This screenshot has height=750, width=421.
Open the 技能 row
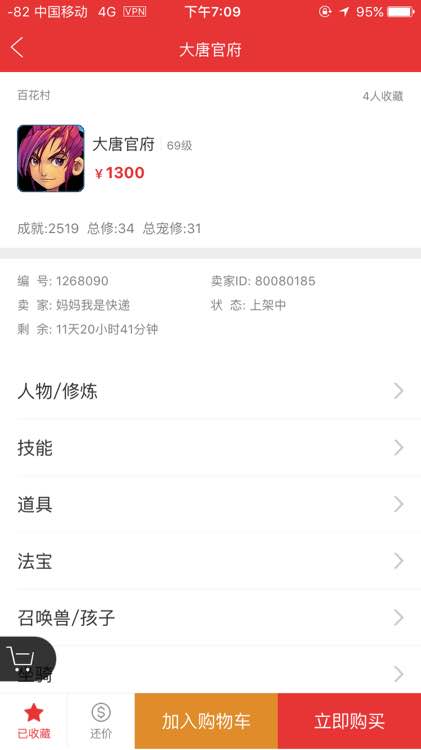[210, 448]
